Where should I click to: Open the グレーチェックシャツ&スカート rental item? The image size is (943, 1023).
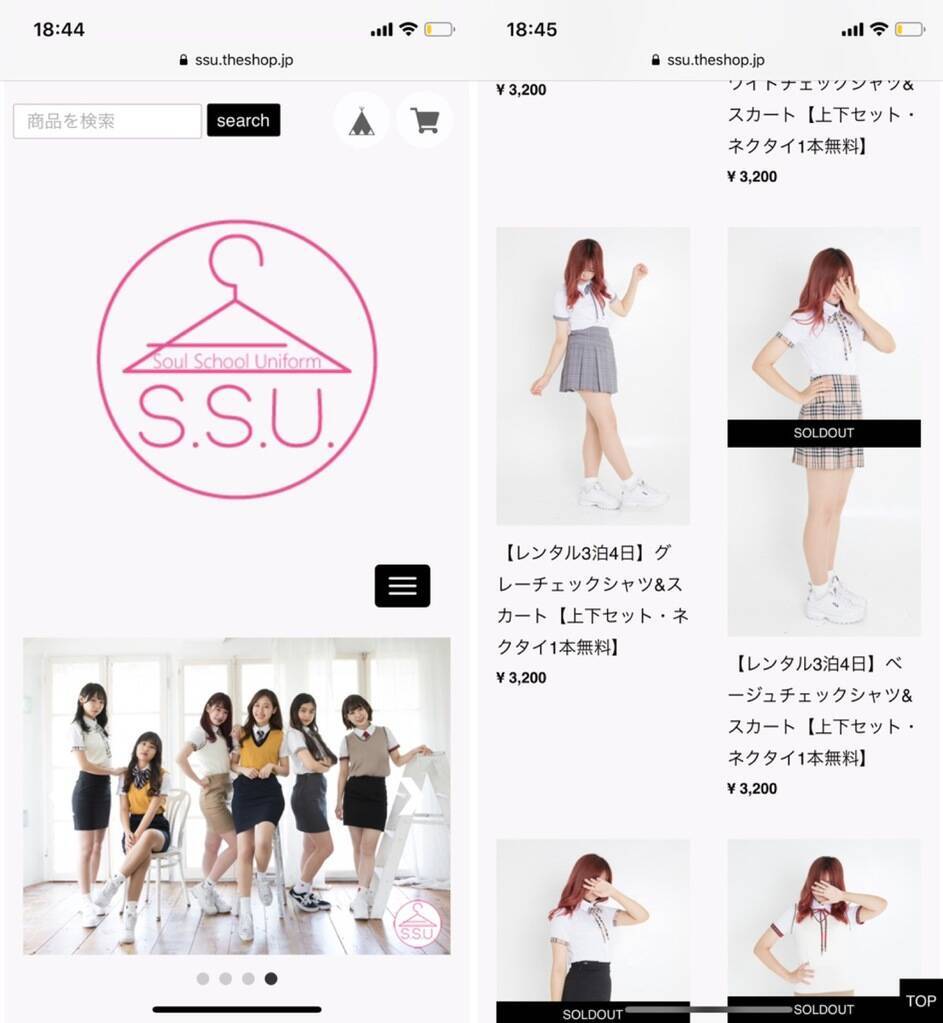(x=593, y=376)
